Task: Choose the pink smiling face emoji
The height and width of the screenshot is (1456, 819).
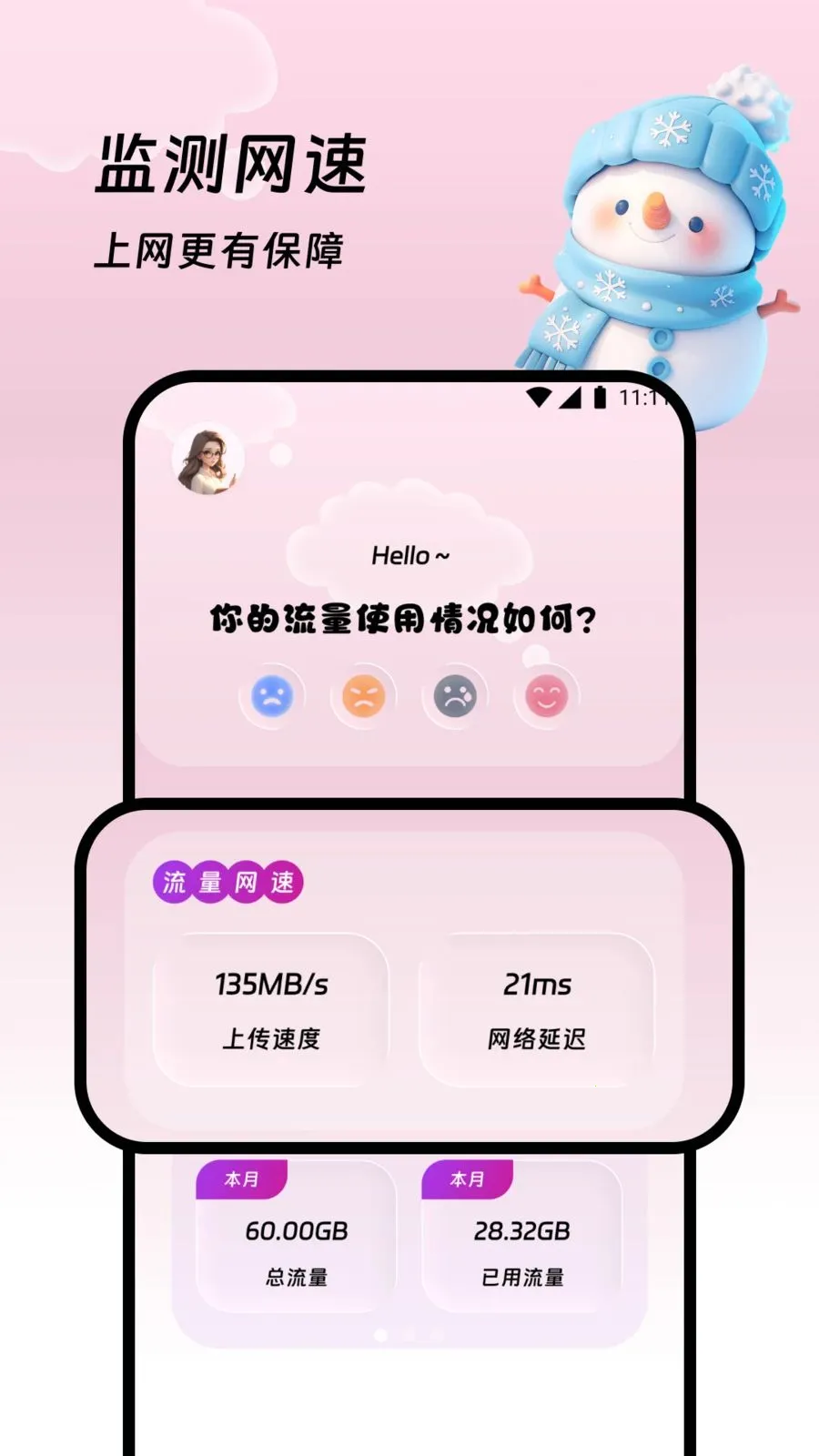Action: click(544, 695)
